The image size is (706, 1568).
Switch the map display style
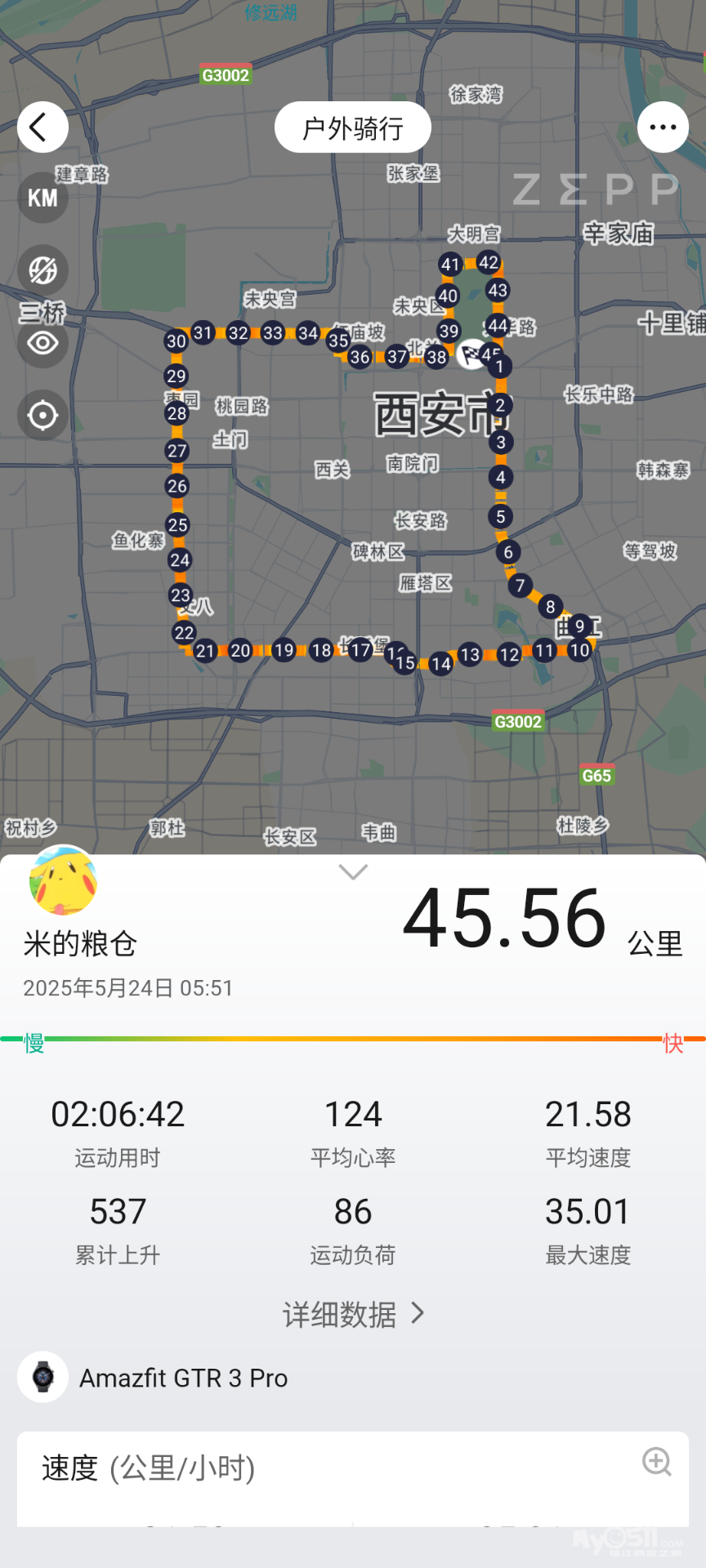[x=42, y=270]
